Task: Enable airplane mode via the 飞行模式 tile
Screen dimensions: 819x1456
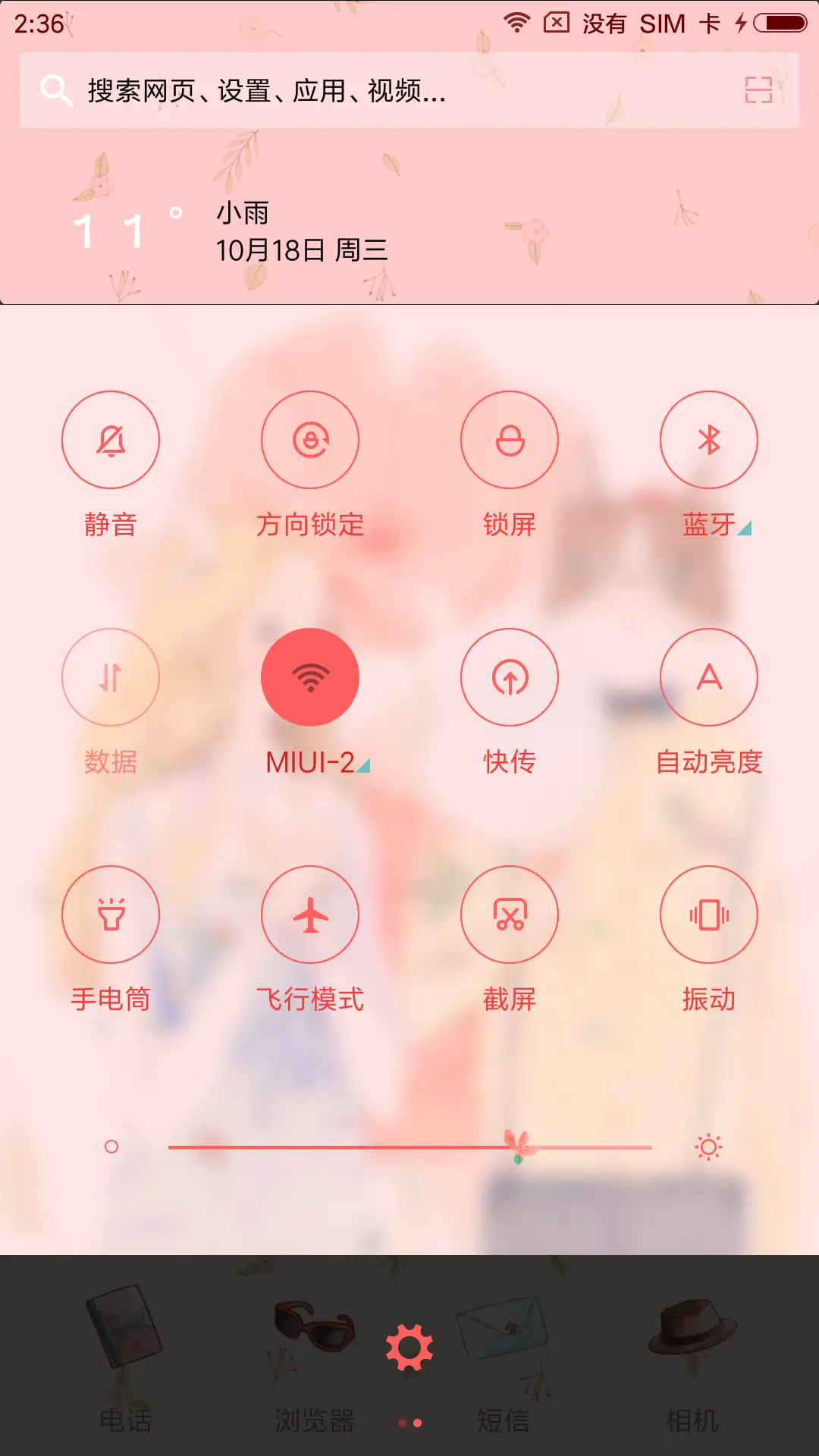Action: [x=310, y=915]
